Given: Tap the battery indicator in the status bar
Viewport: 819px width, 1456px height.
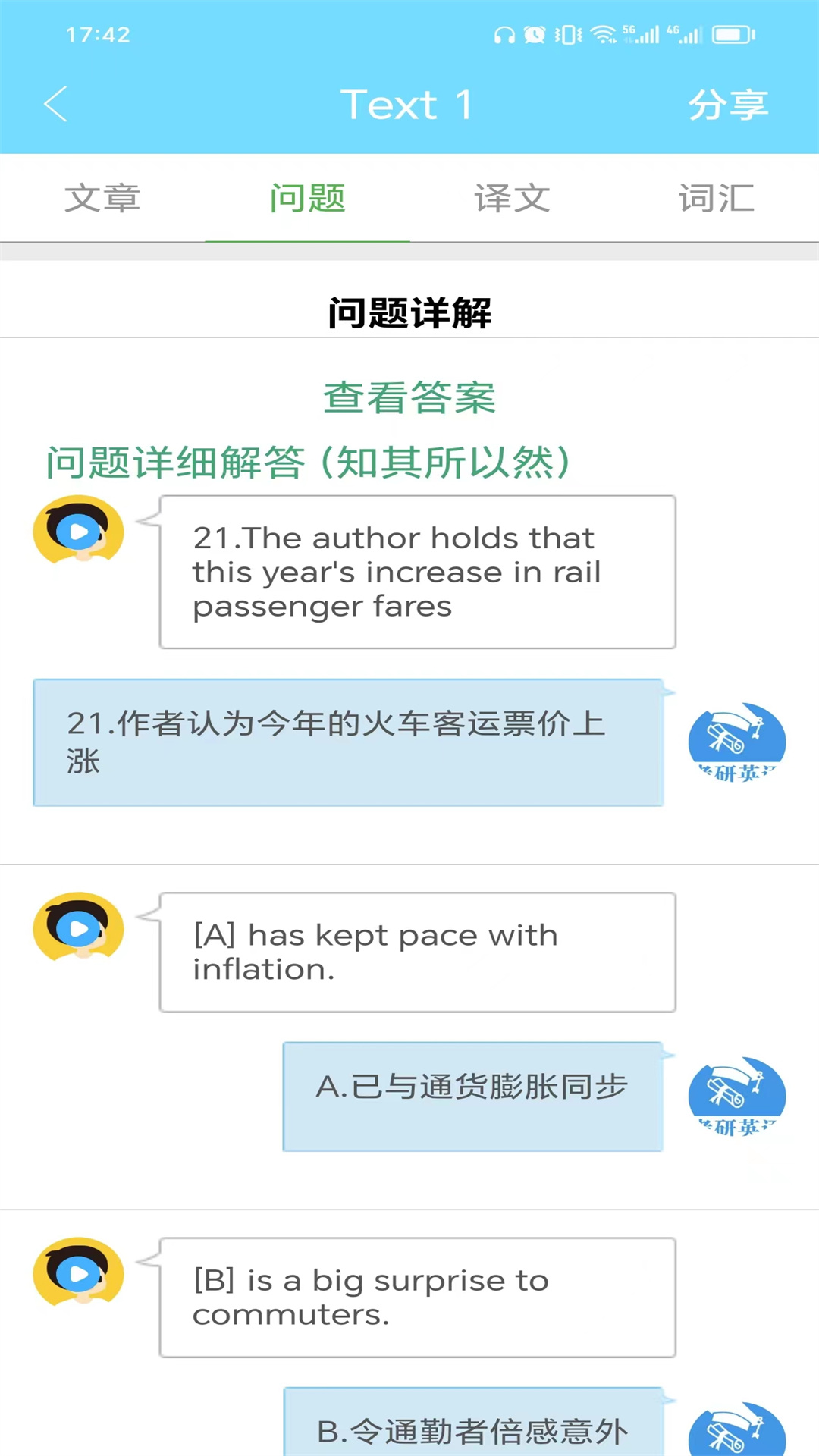Looking at the screenshot, I should tap(730, 33).
